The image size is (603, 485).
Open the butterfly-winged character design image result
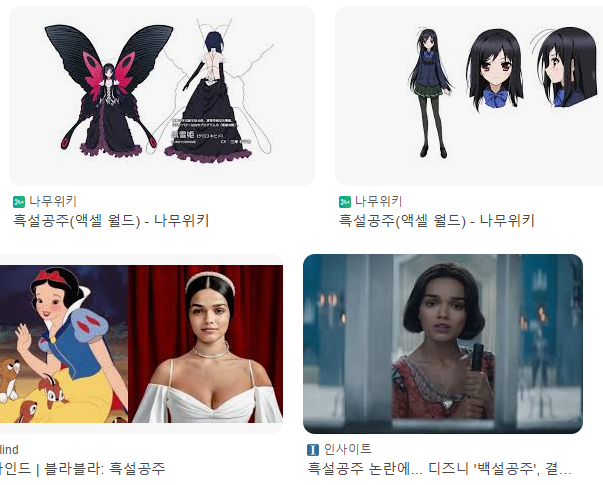(x=162, y=94)
